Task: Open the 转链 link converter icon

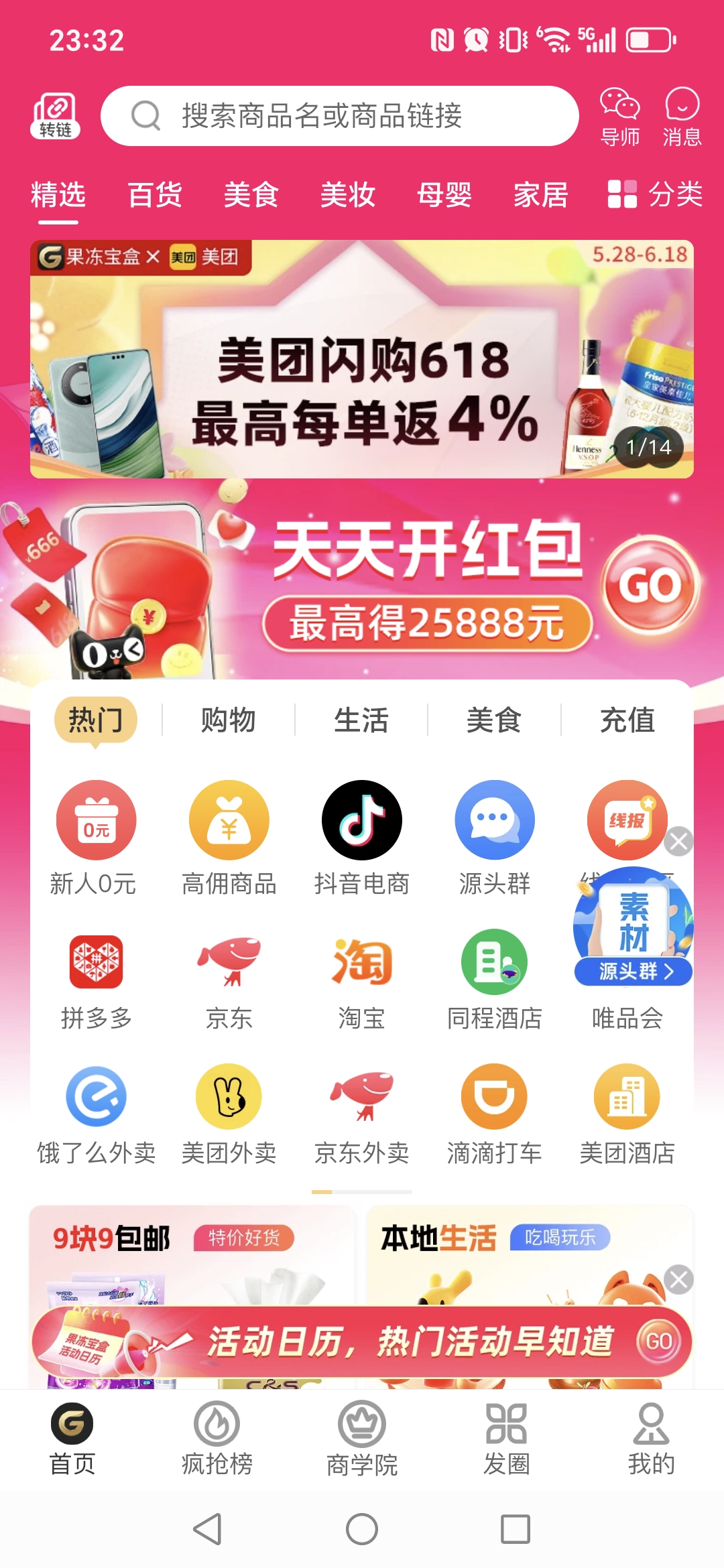Action: point(56,115)
